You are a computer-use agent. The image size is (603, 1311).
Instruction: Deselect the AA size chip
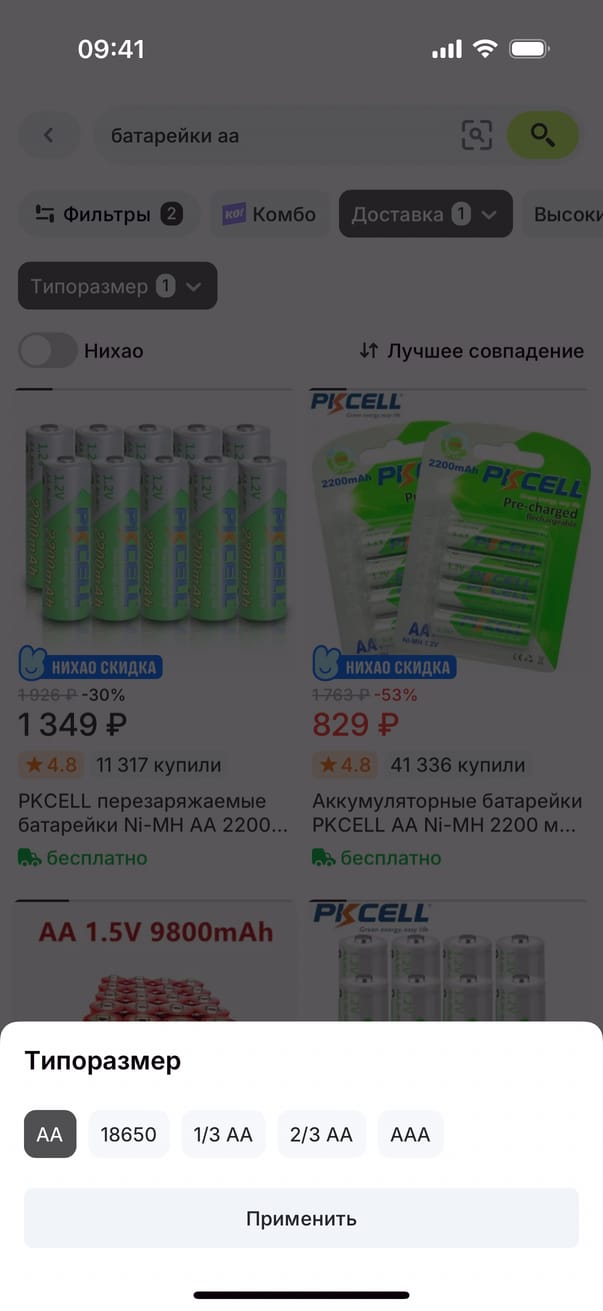click(50, 1134)
